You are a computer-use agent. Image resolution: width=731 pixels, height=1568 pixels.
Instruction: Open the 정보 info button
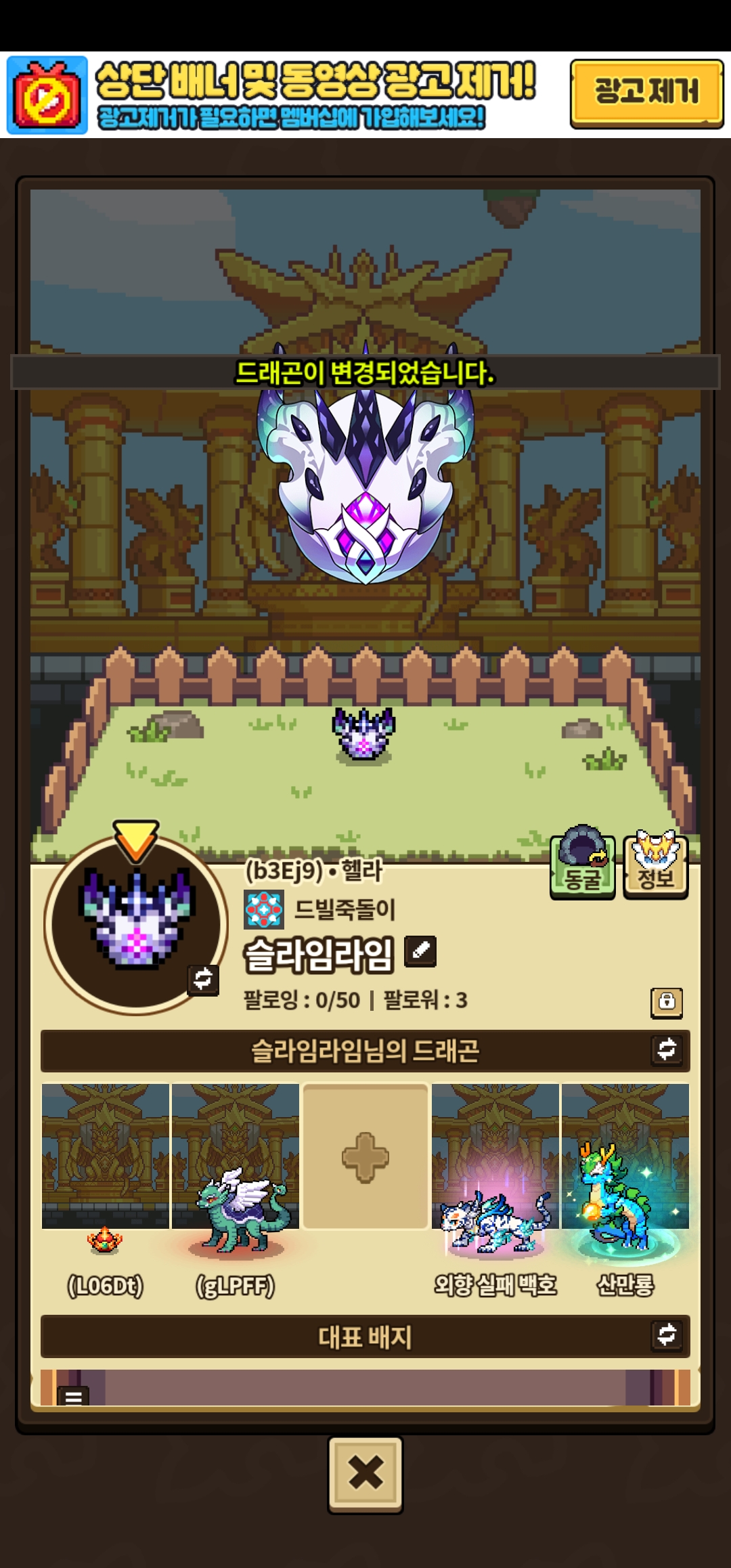(655, 865)
